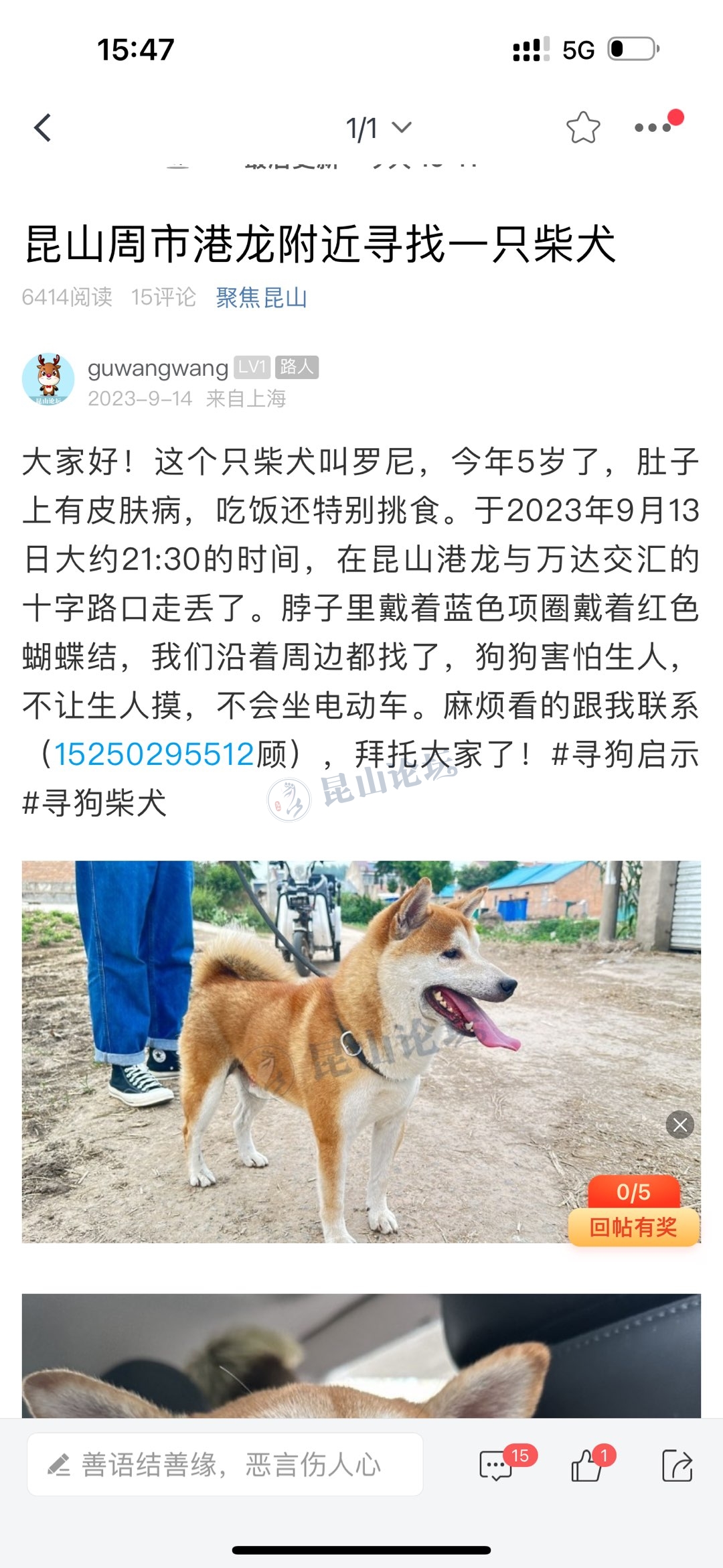723x1568 pixels.
Task: Open the second dog photo
Action: coord(361,1356)
